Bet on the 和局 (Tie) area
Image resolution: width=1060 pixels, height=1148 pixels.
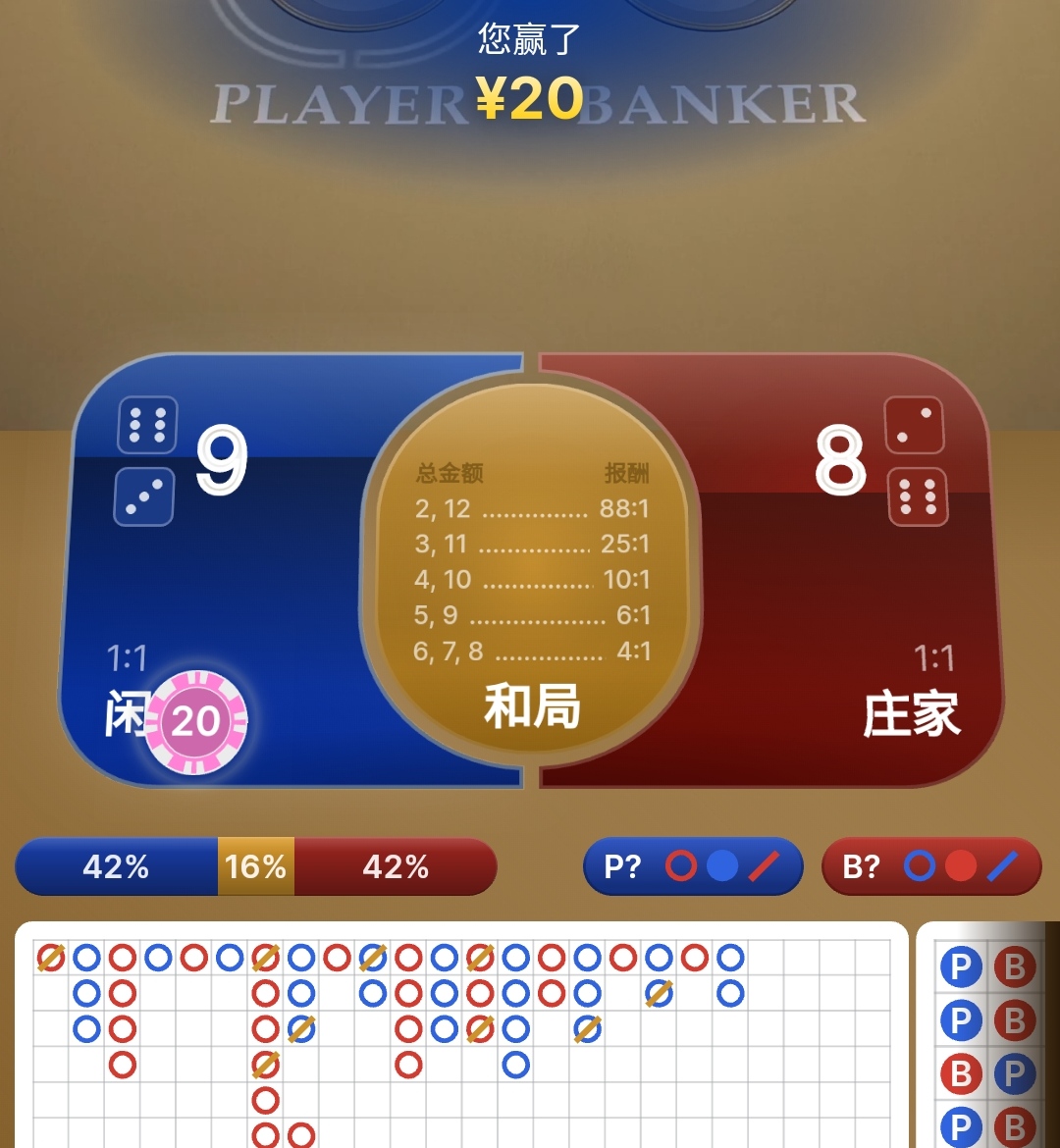point(531,589)
